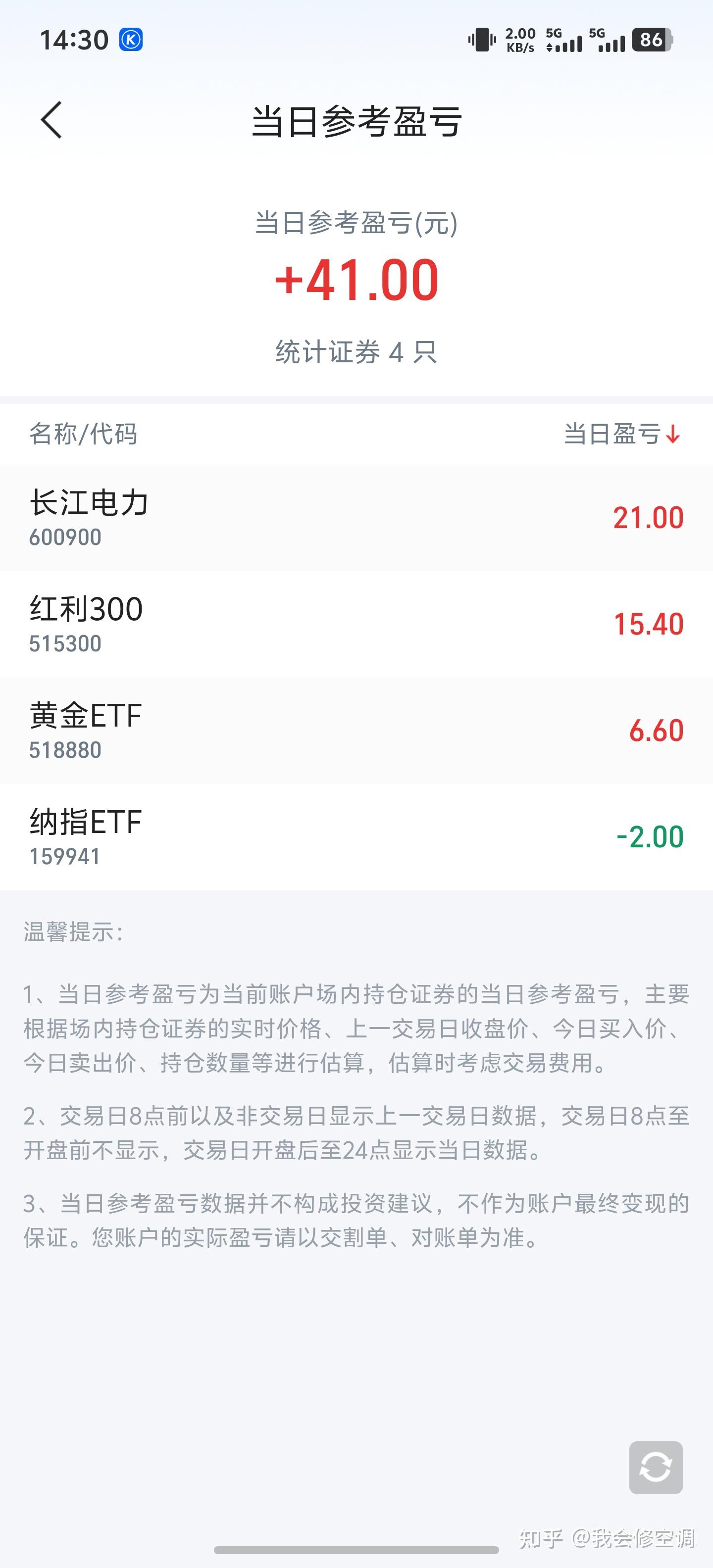This screenshot has height=1568, width=713.
Task: Open the 长江电力 600900 row
Action: 356,518
